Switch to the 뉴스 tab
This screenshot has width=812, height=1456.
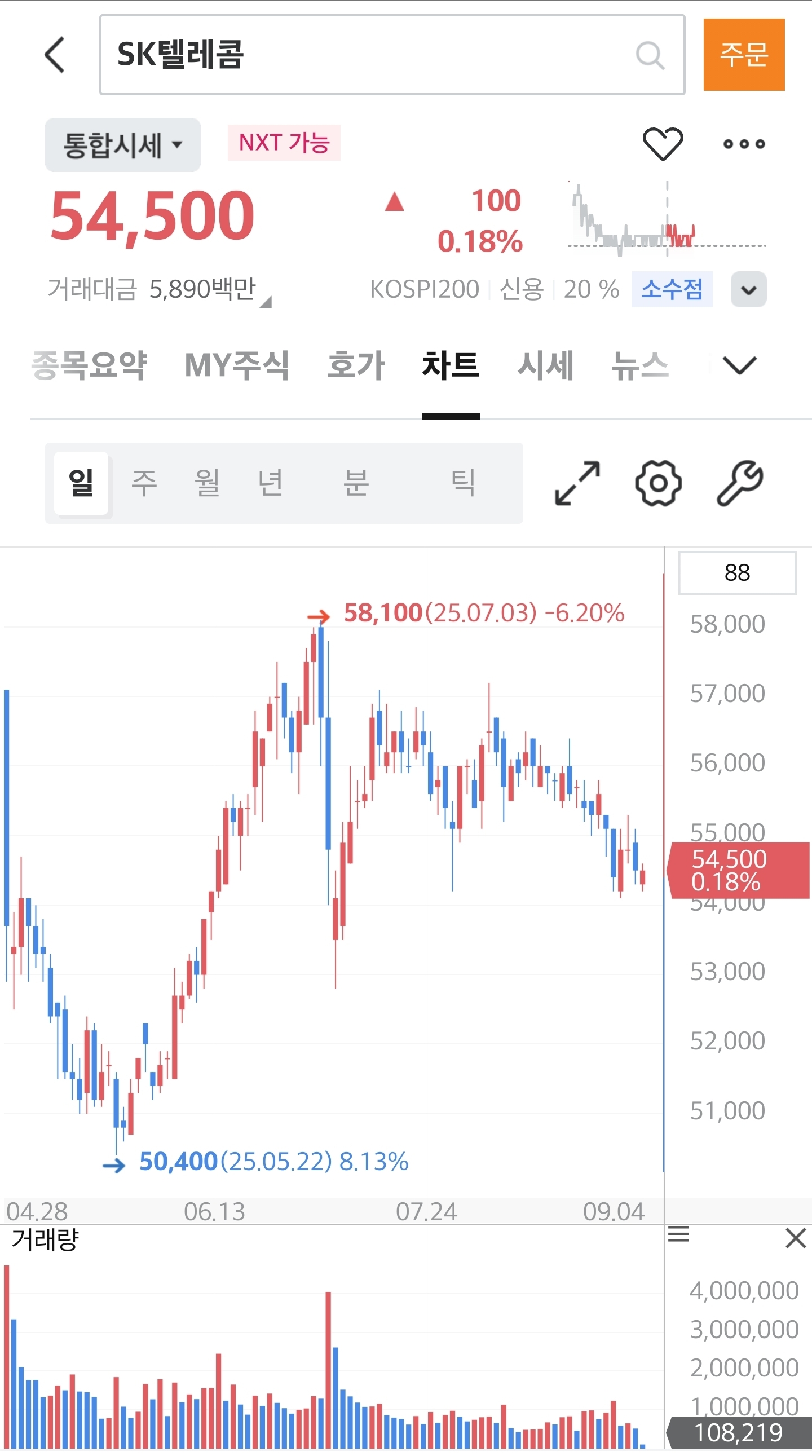[x=640, y=365]
